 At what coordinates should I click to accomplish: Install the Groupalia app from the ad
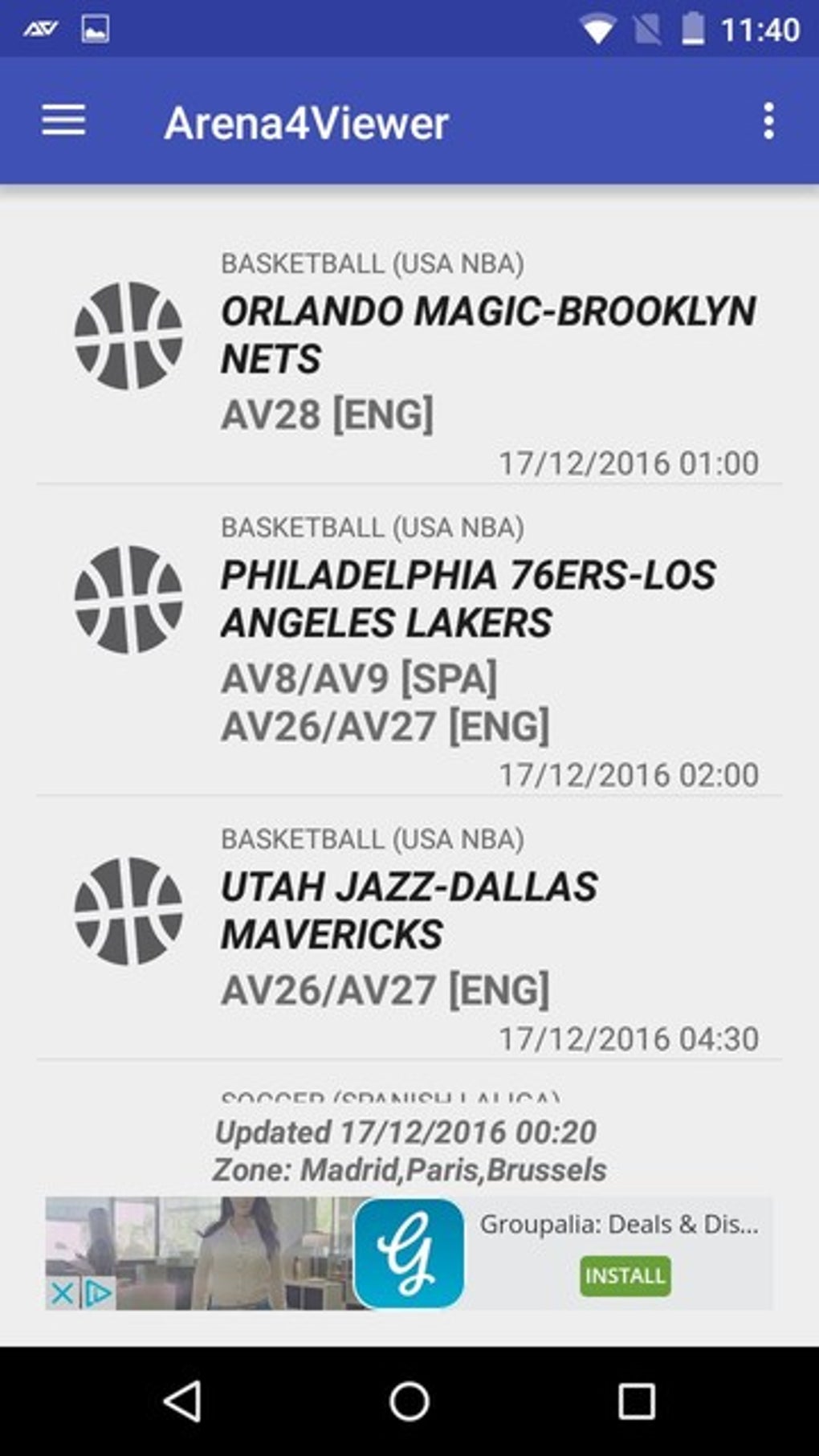click(625, 1275)
